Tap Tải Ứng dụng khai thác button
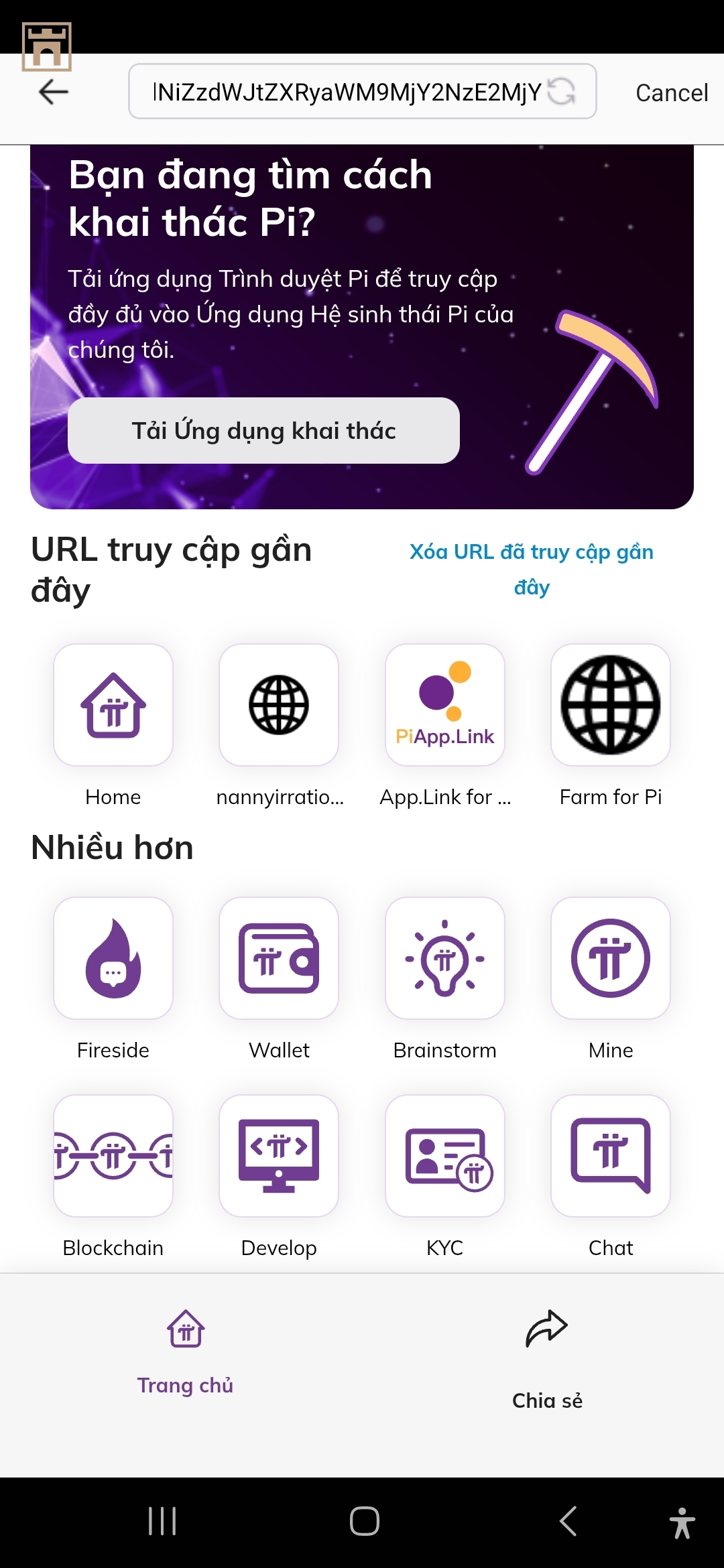The height and width of the screenshot is (1568, 724). [263, 430]
